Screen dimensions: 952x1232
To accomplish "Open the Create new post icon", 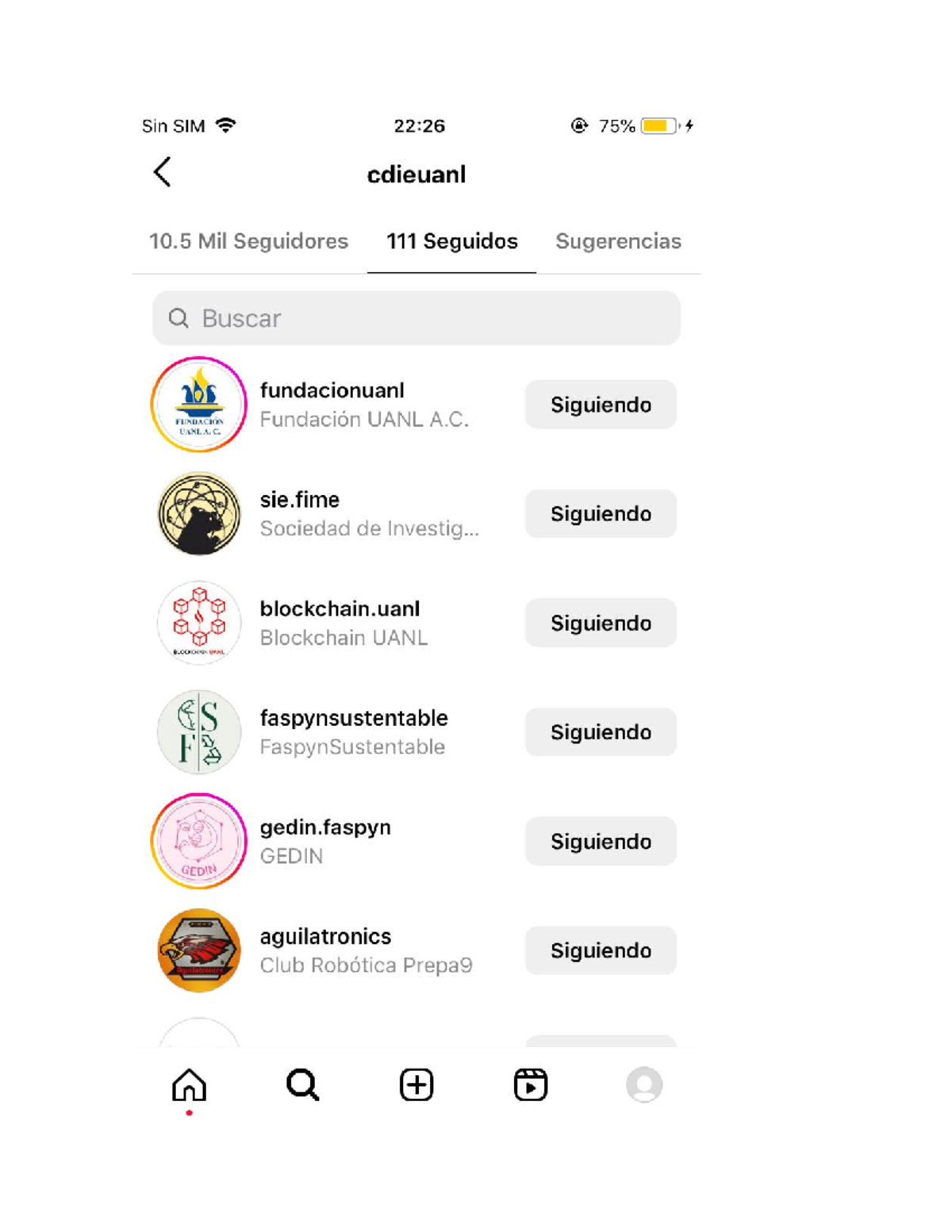I will coord(416,1085).
